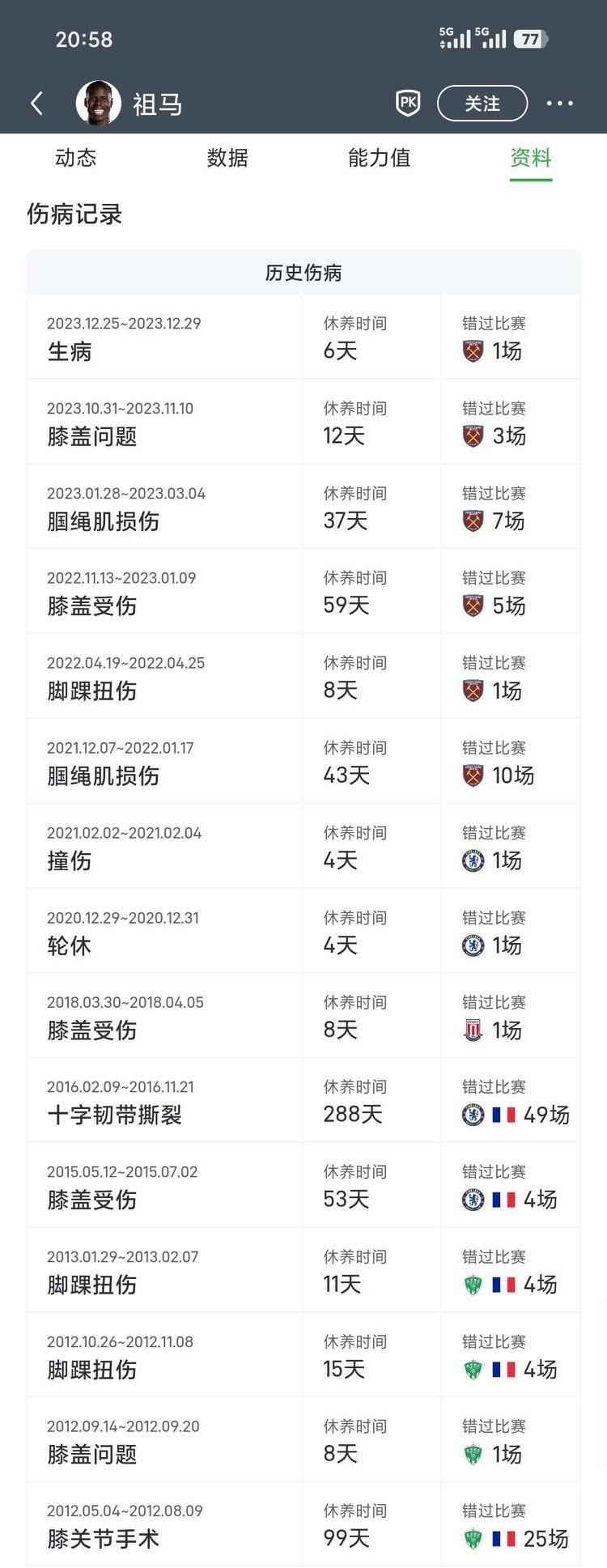Open the PK player comparison icon
Image resolution: width=607 pixels, height=1568 pixels.
409,103
